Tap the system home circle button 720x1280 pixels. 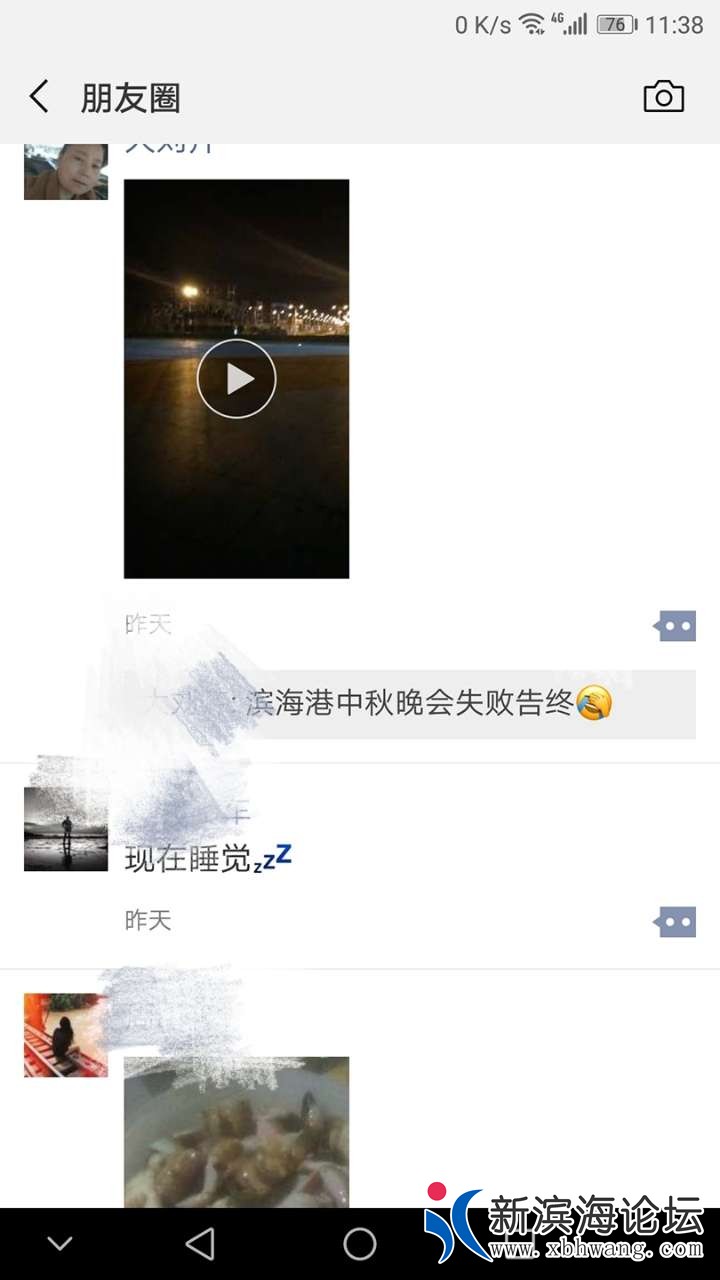pyautogui.click(x=359, y=1243)
